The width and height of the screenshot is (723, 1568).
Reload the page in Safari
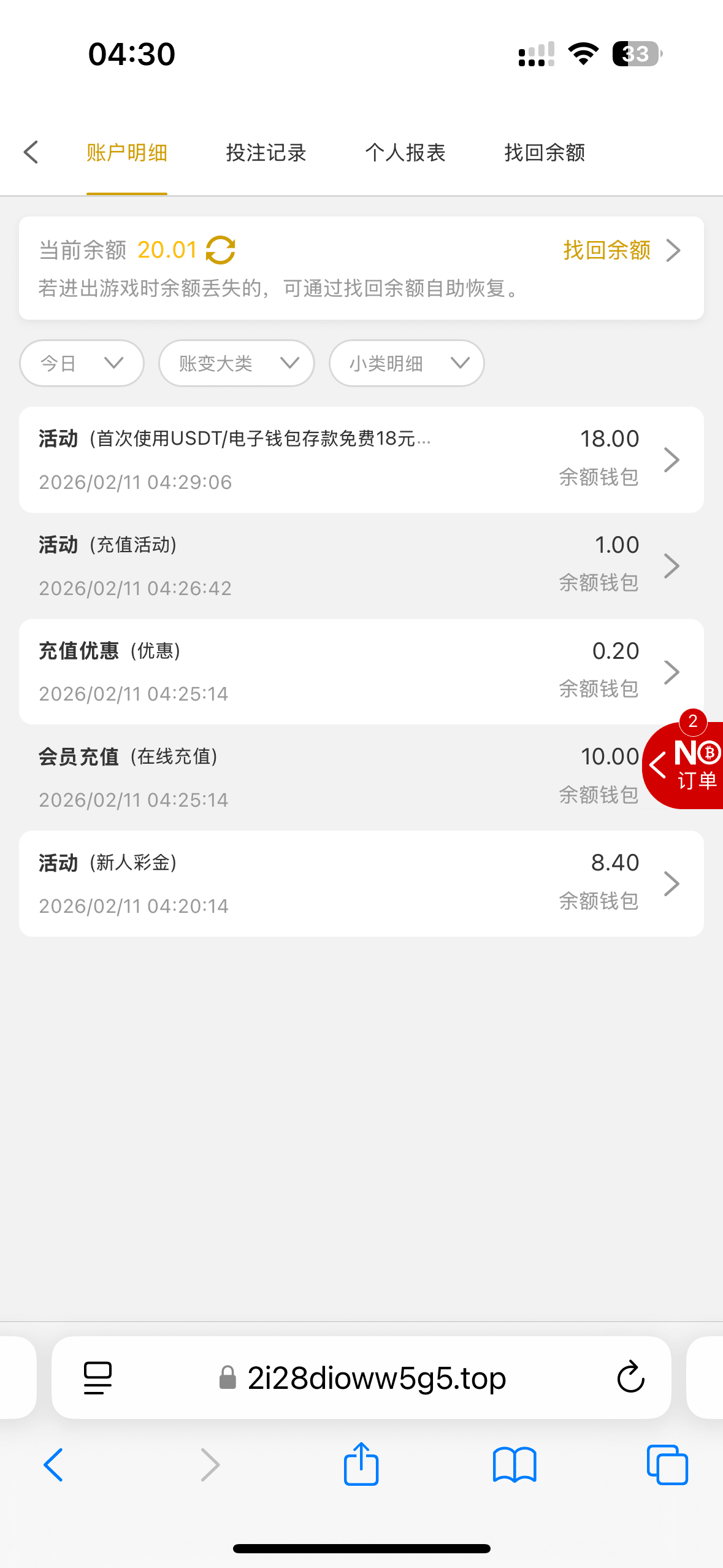(x=630, y=1378)
